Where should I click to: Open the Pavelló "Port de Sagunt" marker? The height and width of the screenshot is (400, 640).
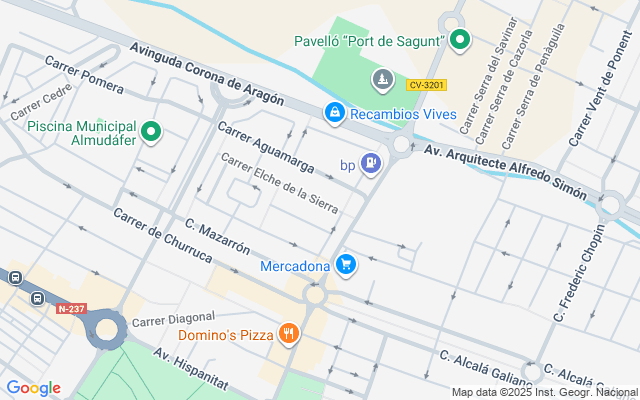(x=459, y=40)
